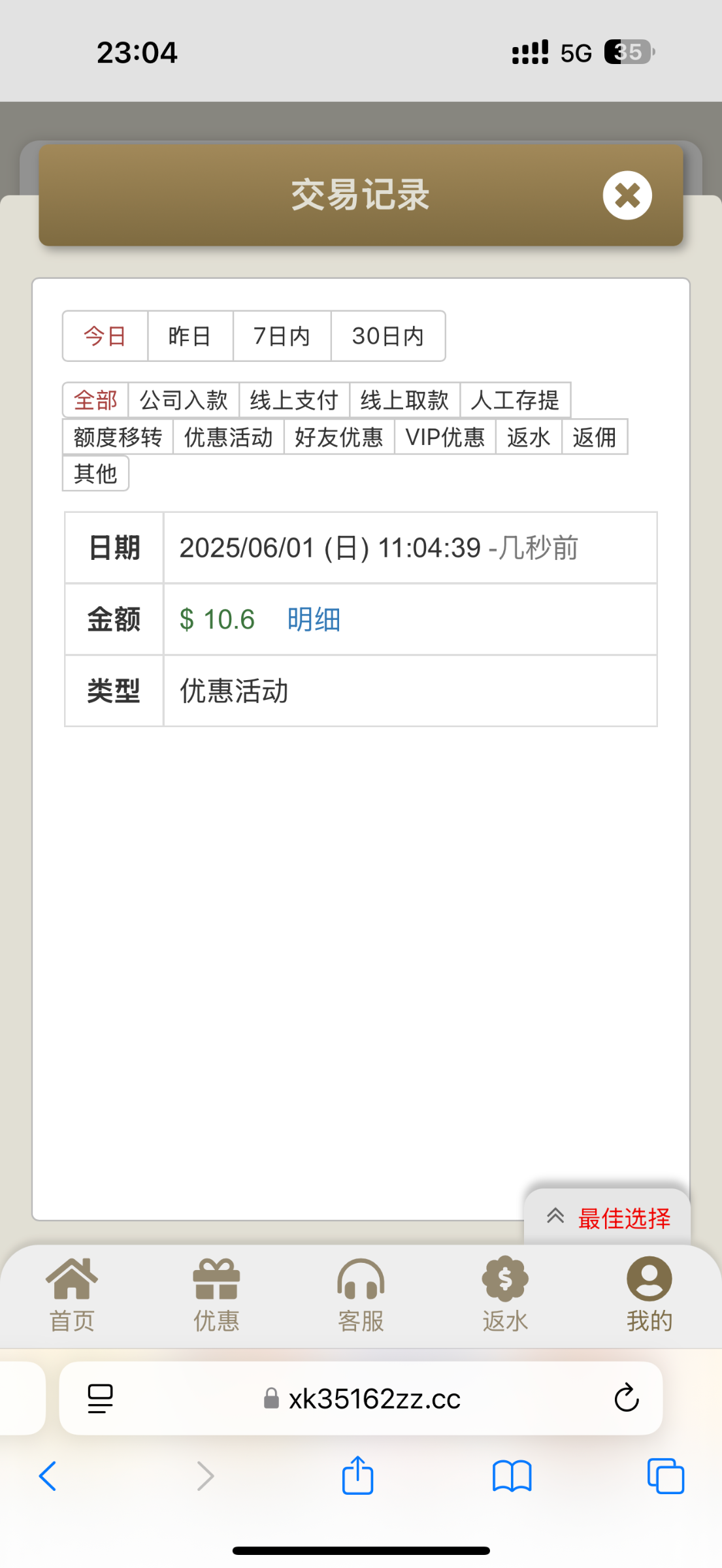Screen dimensions: 722x1568
Task: Open the 明细 details link
Action: [x=313, y=619]
